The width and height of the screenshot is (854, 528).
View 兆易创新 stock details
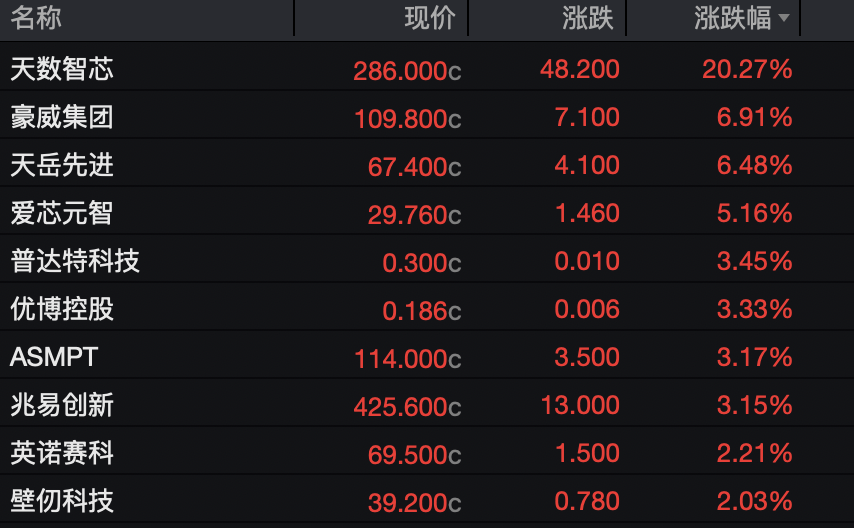(x=62, y=405)
